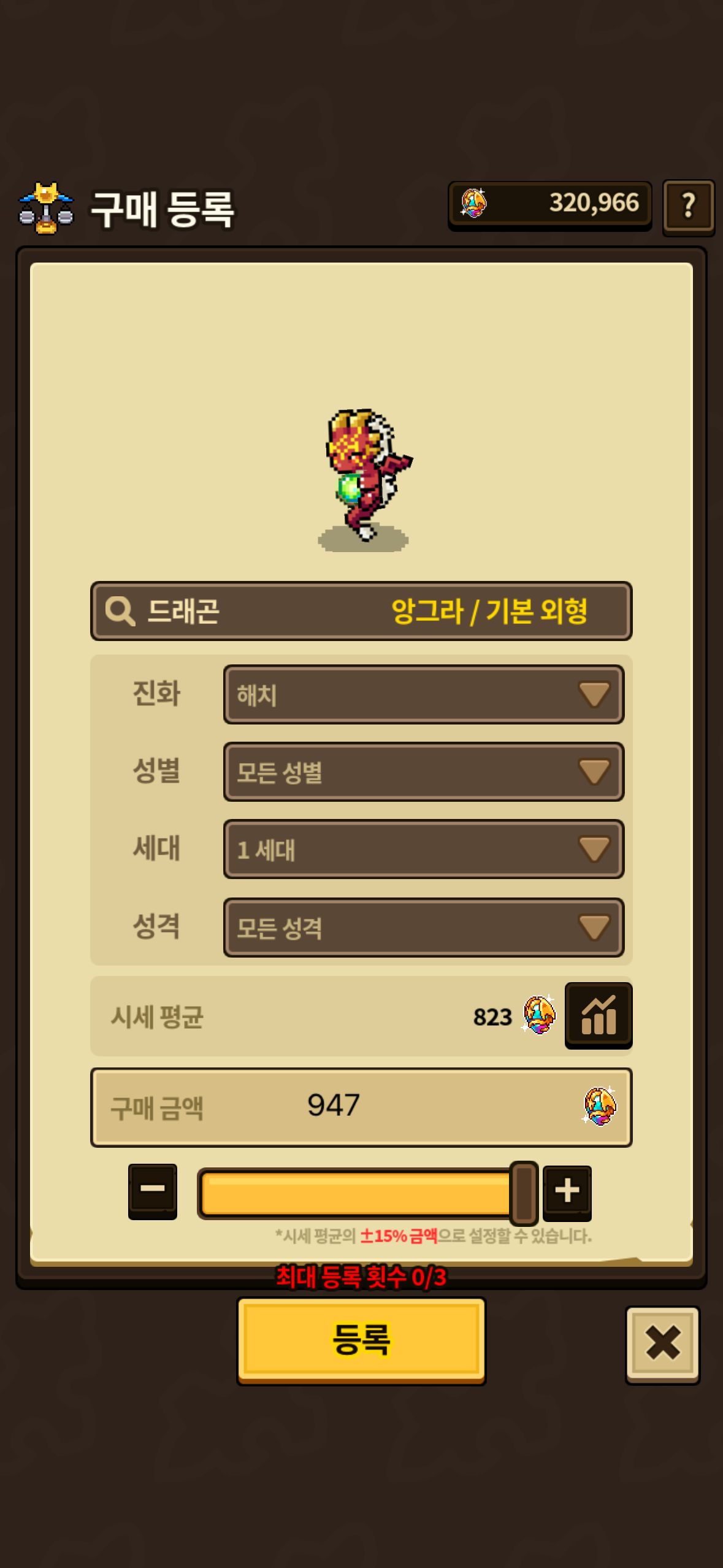The height and width of the screenshot is (1568, 723).
Task: Tap the yellow price slider bar
Action: (x=367, y=1193)
